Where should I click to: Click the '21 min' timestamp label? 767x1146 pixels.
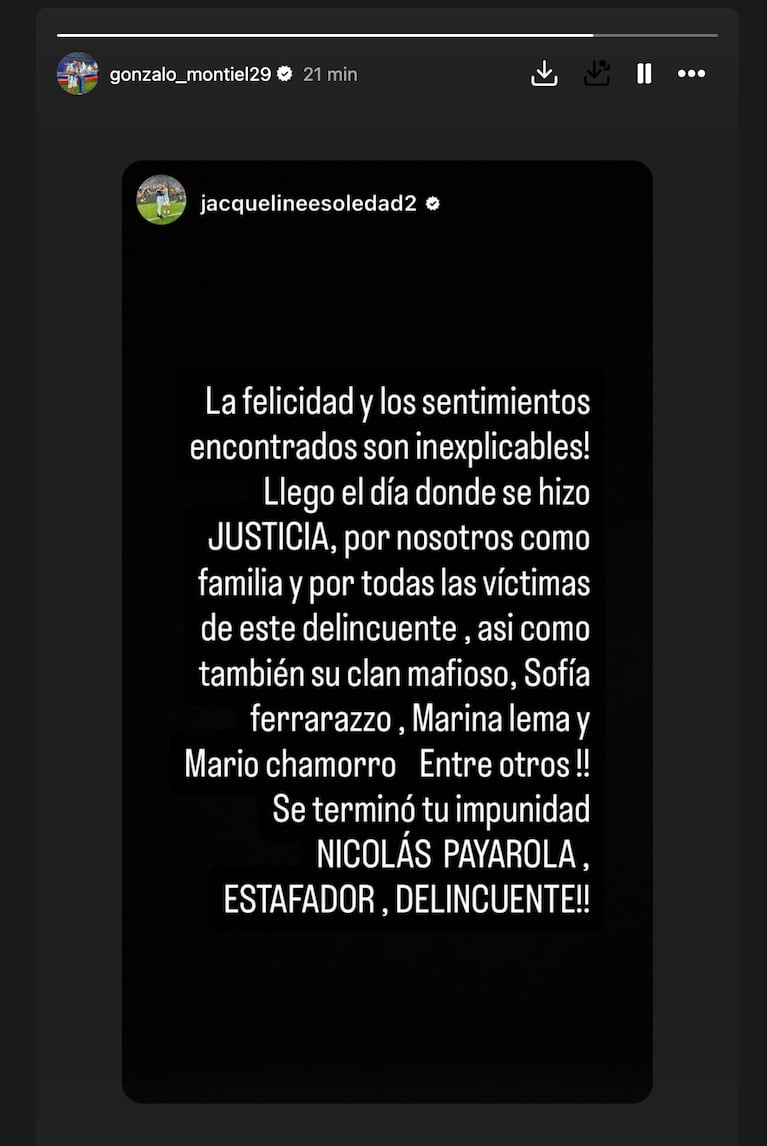coord(330,72)
